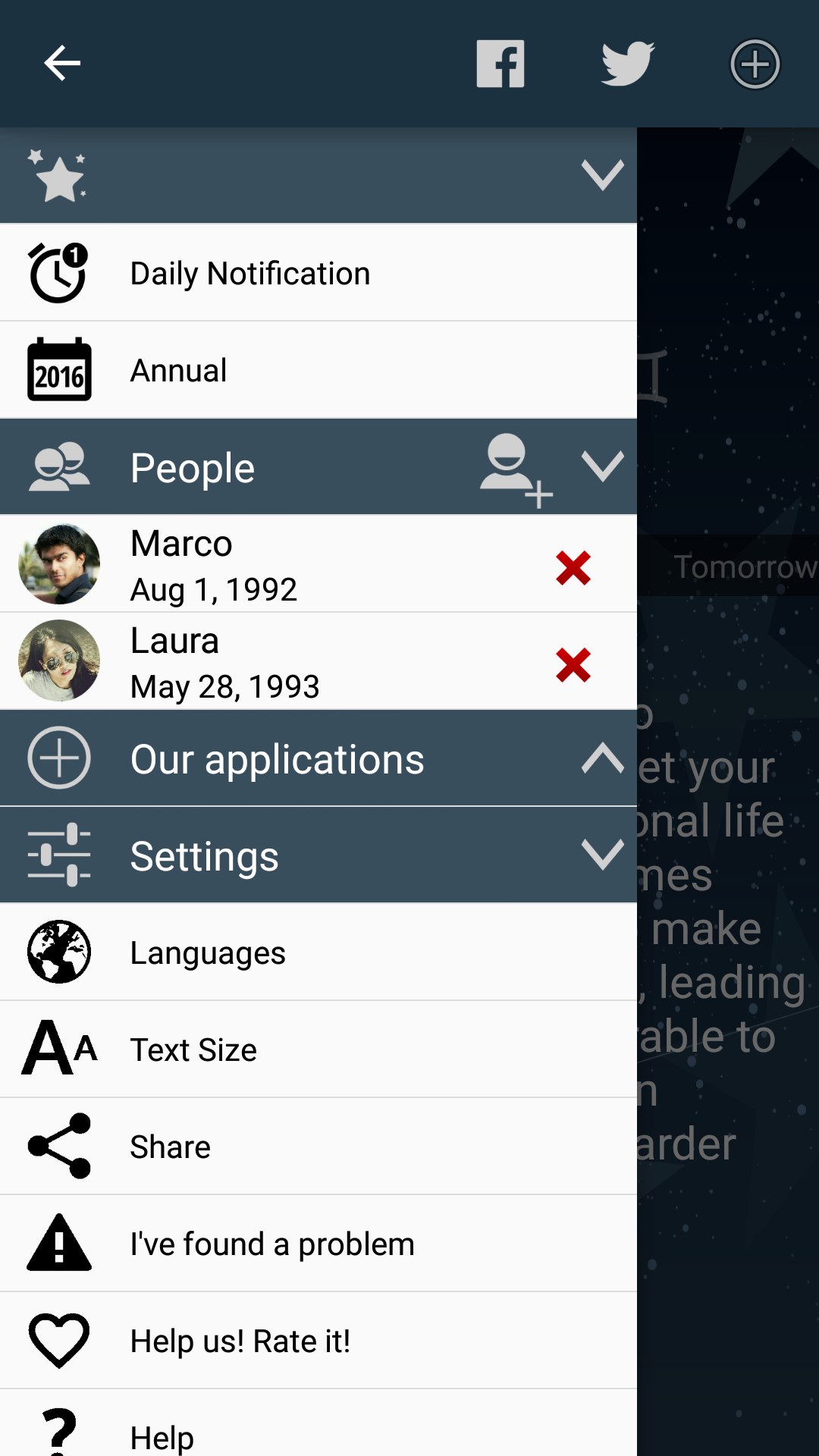819x1456 pixels.
Task: Open the Facebook icon in the toolbar
Action: click(x=500, y=64)
